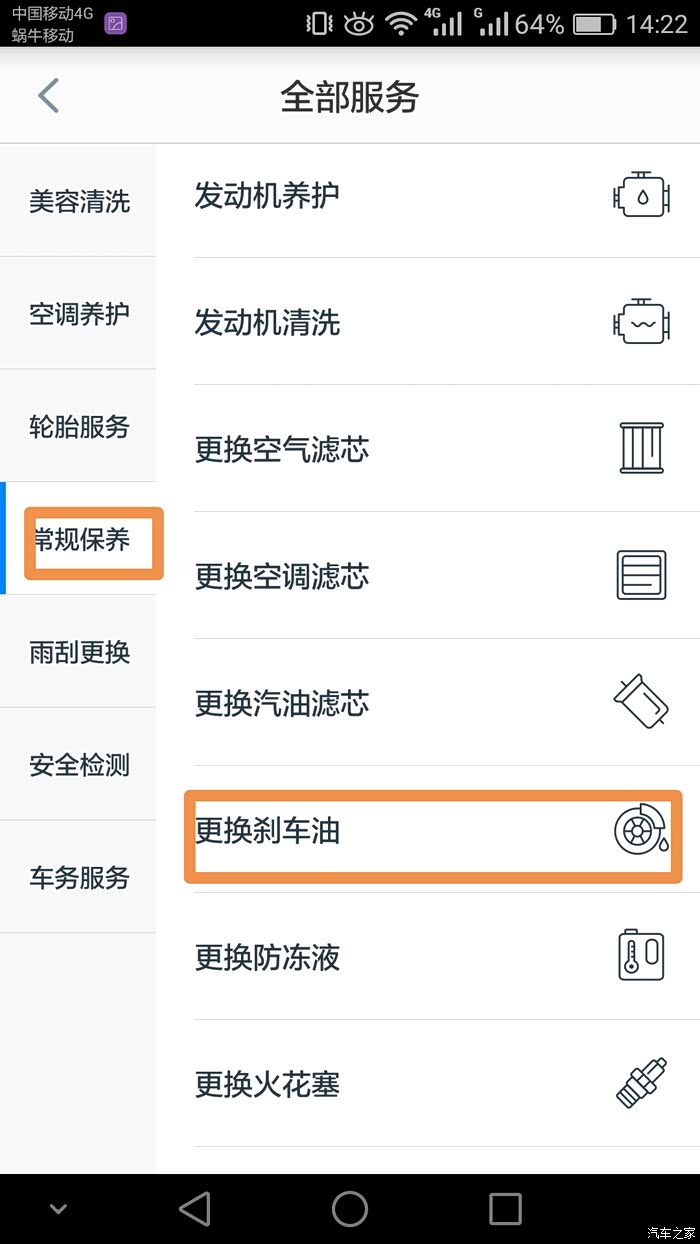Switch to the 美容清洗 category
Screen dimensions: 700x1244
click(x=79, y=201)
